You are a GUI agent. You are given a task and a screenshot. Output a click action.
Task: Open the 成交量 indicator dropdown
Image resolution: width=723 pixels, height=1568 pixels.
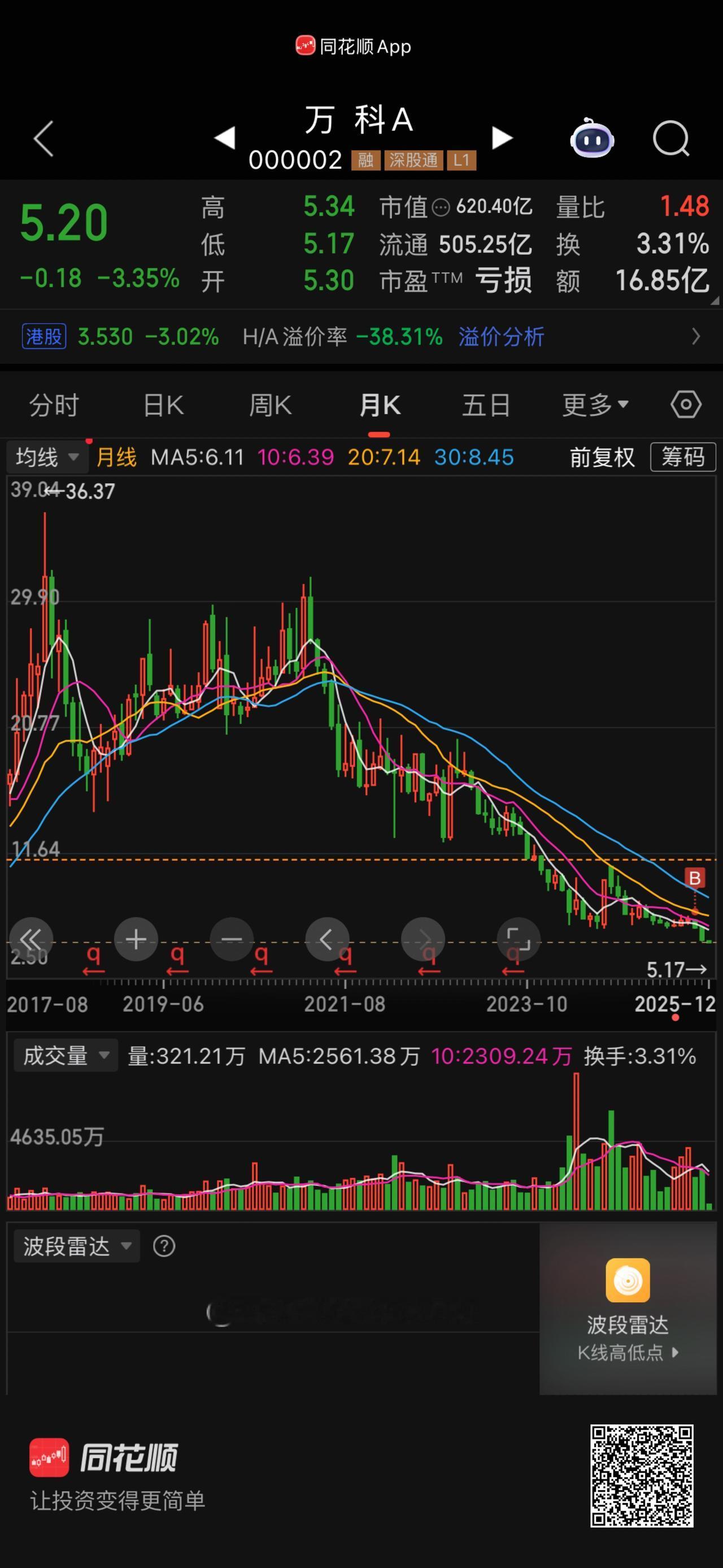pos(65,1055)
